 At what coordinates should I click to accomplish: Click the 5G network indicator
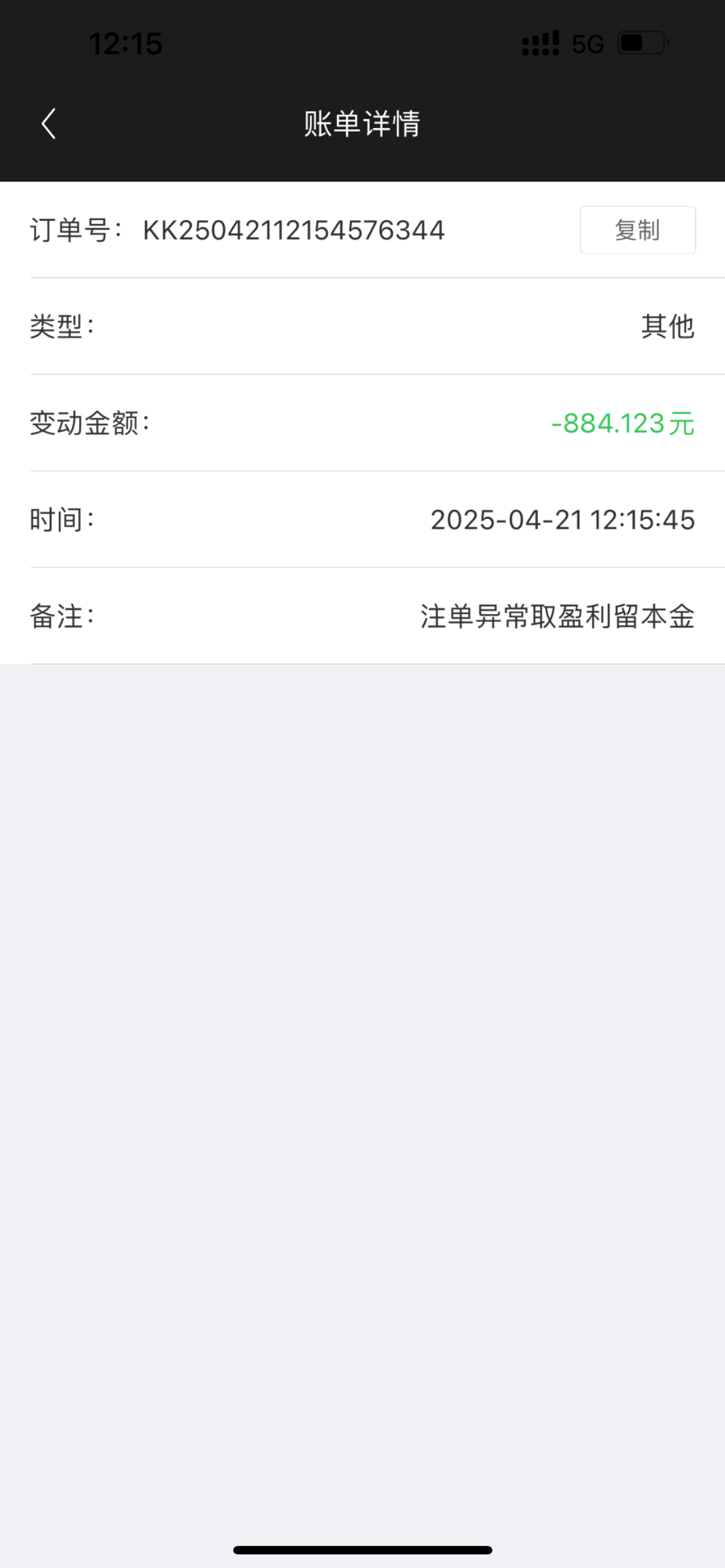point(587,43)
